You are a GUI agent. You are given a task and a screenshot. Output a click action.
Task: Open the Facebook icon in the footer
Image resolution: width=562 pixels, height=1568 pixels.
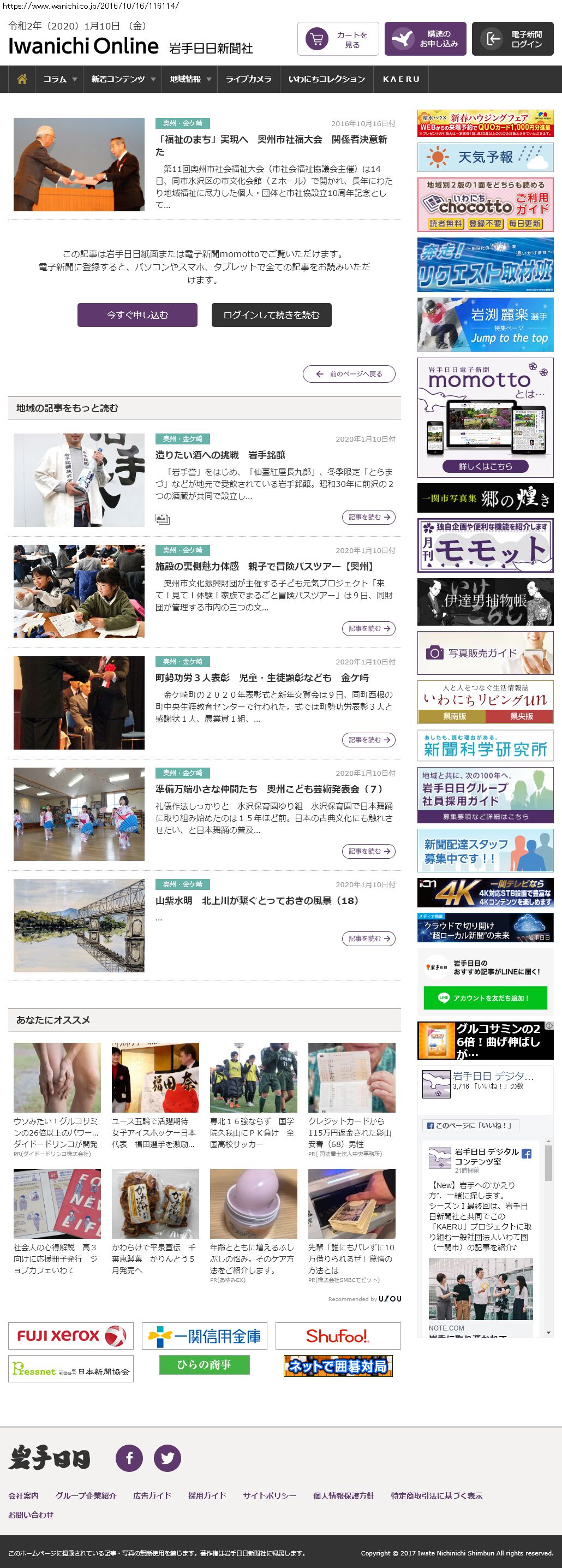pyautogui.click(x=129, y=1458)
